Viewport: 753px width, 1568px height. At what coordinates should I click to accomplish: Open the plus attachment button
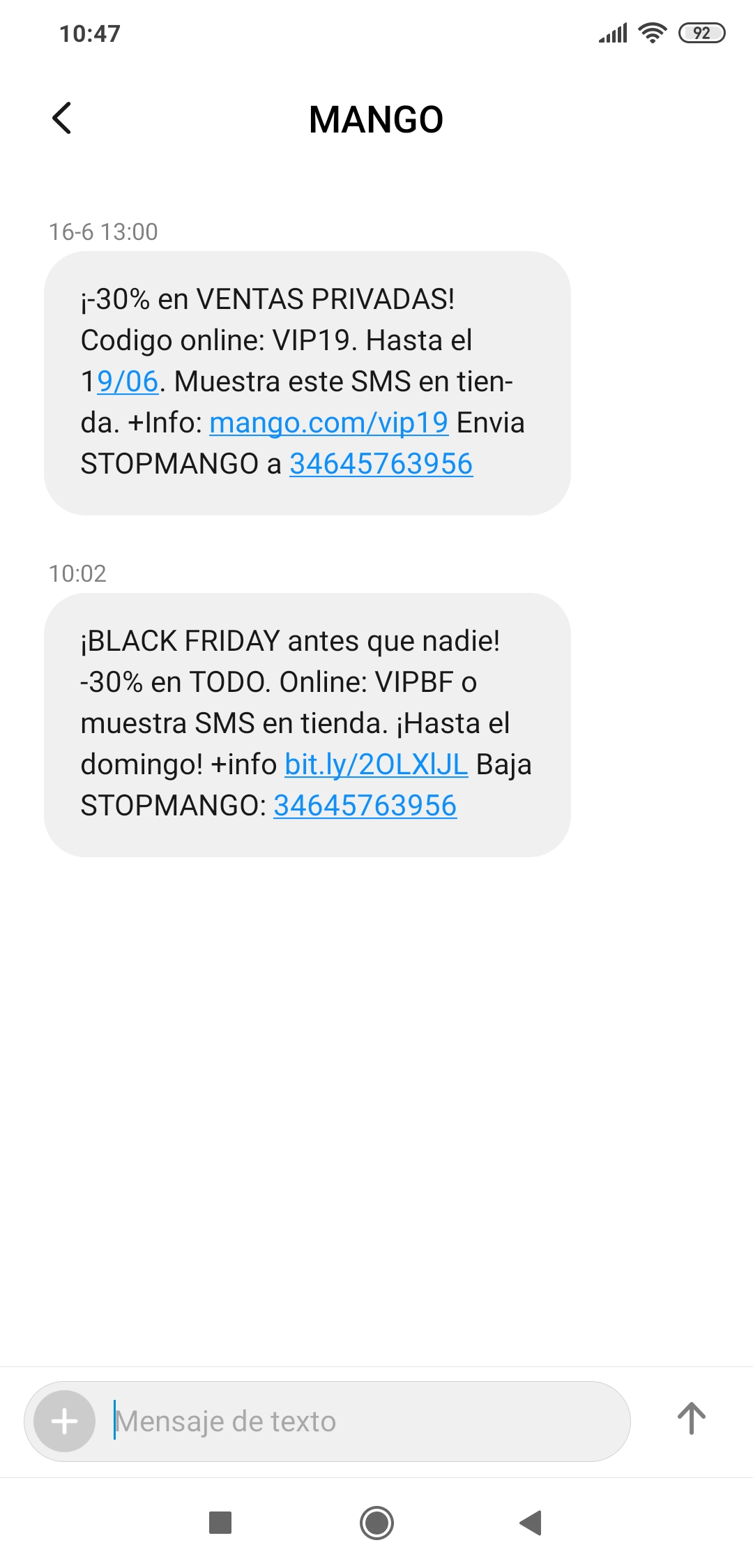point(65,1421)
